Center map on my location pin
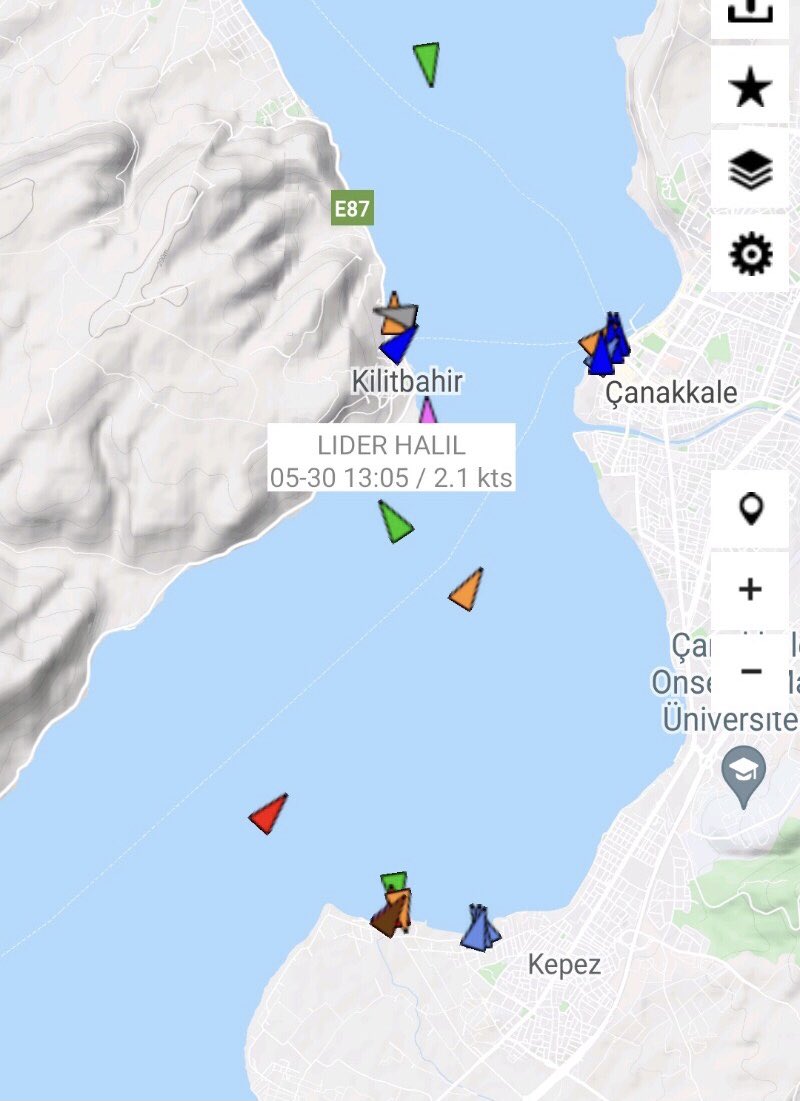Screen dimensions: 800x1101 click(750, 509)
